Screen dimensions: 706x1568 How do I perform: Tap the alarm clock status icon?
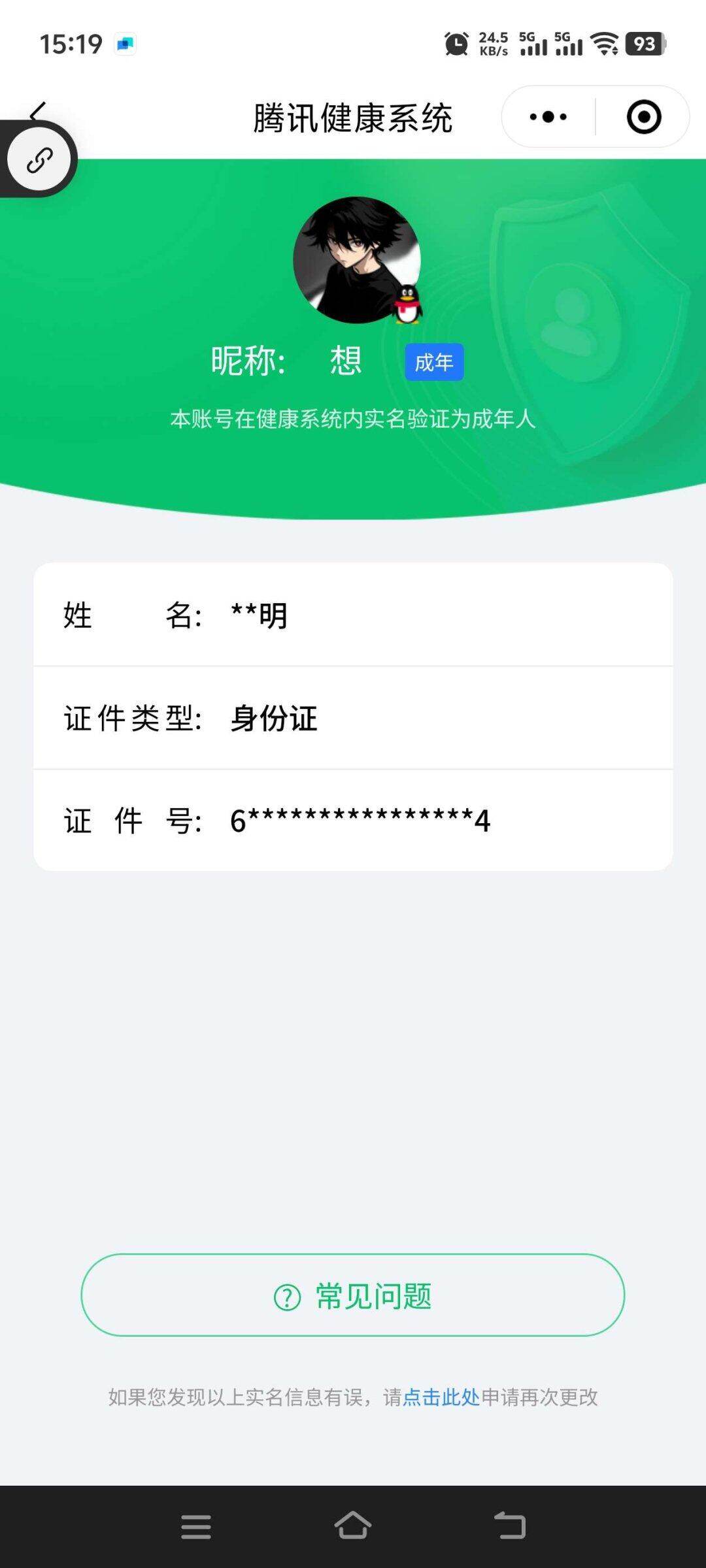pyautogui.click(x=456, y=42)
